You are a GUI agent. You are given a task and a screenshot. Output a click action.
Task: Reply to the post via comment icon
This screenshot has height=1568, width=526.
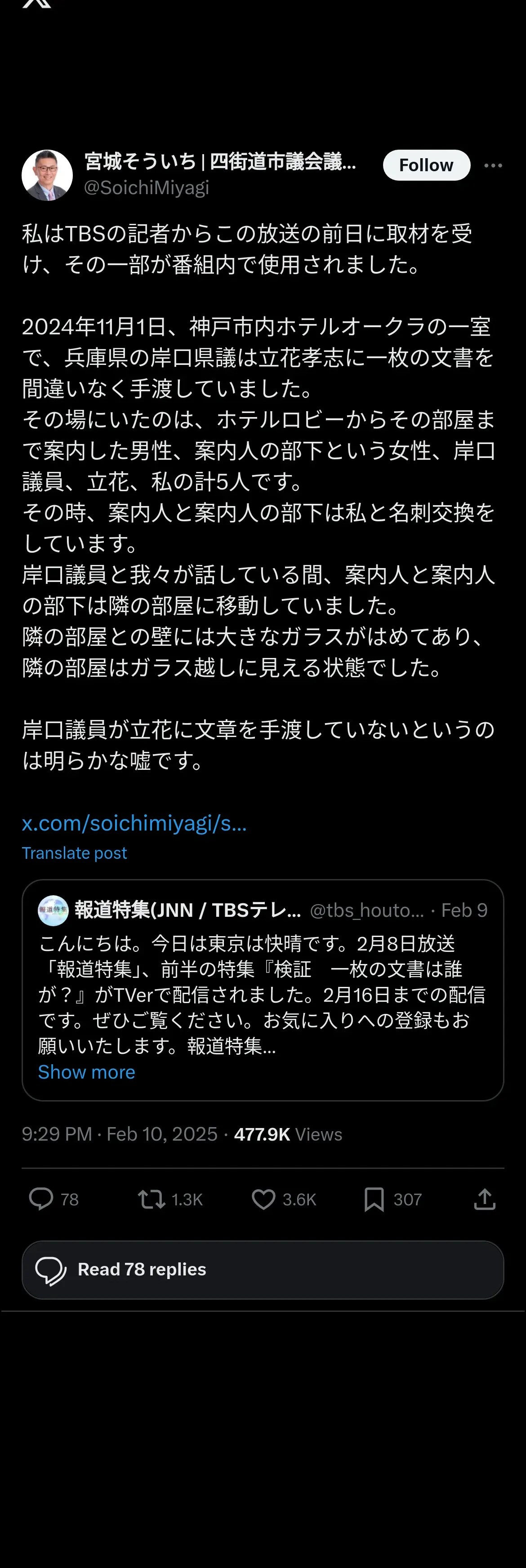tap(41, 1199)
